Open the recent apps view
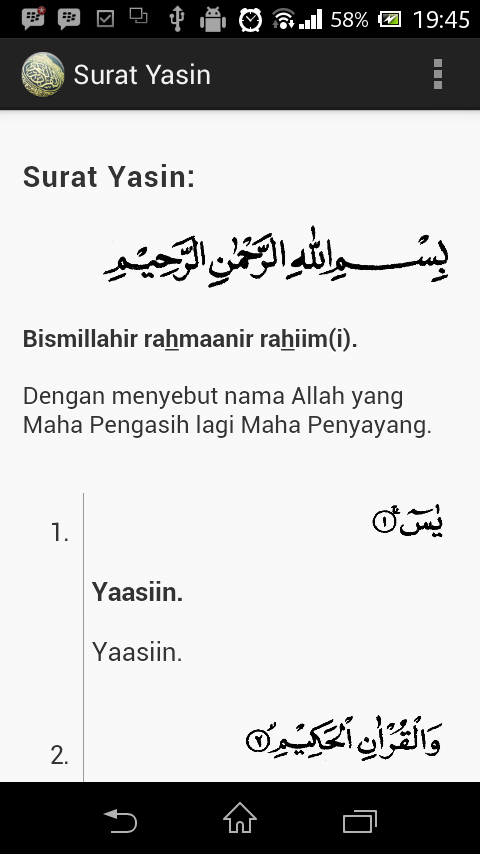Viewport: 480px width, 854px height. 360,820
